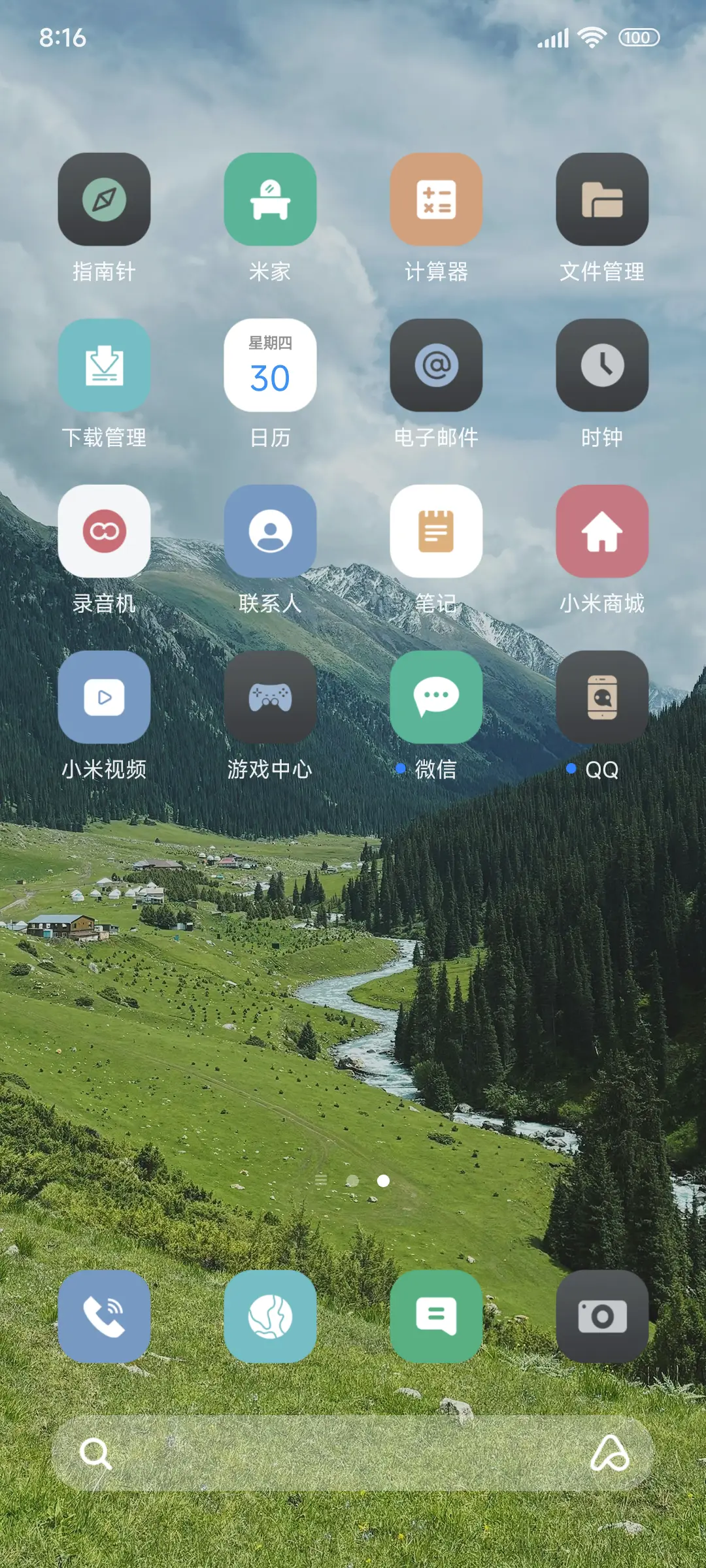The height and width of the screenshot is (1568, 706).
Task: Watch videos in 小米视频
Action: (105, 696)
